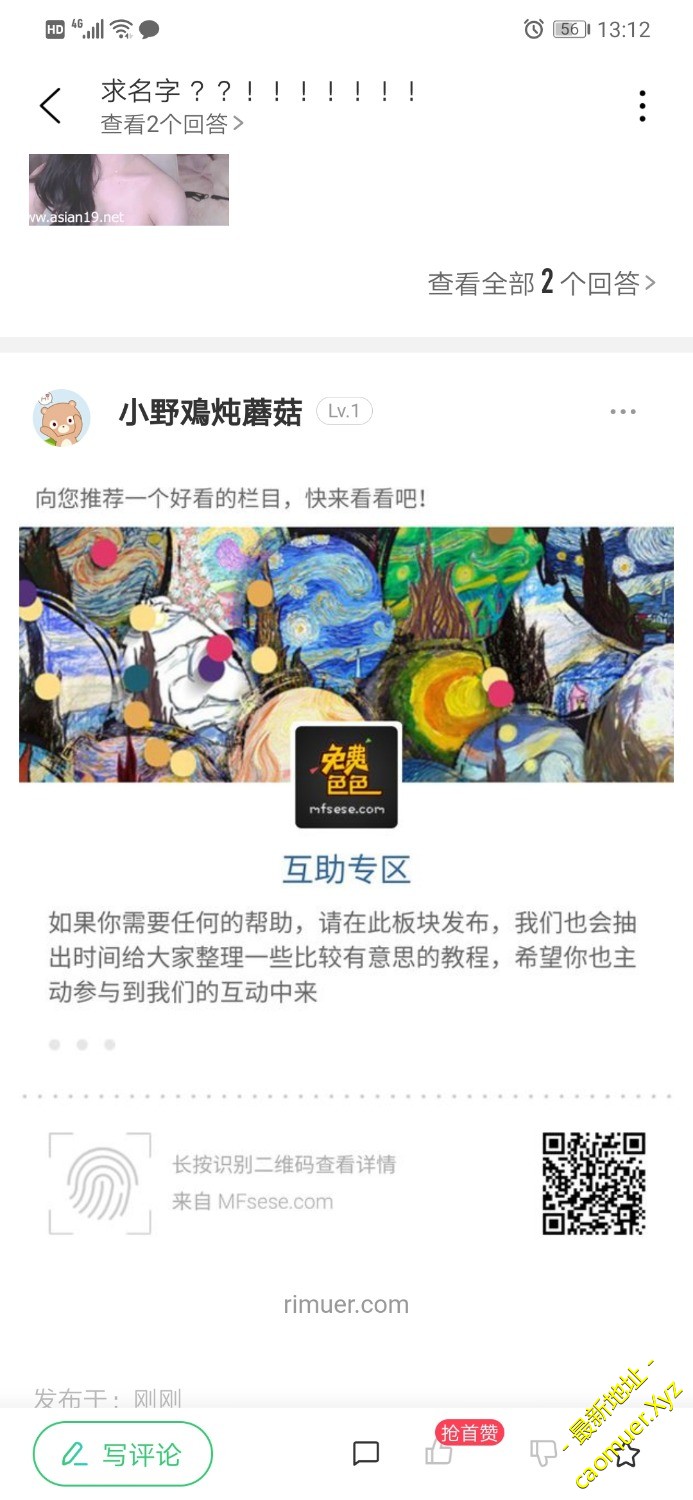Viewport: 693px width, 1500px height.
Task: Open 小野鸡炖蘑菇's avatar
Action: coord(62,417)
